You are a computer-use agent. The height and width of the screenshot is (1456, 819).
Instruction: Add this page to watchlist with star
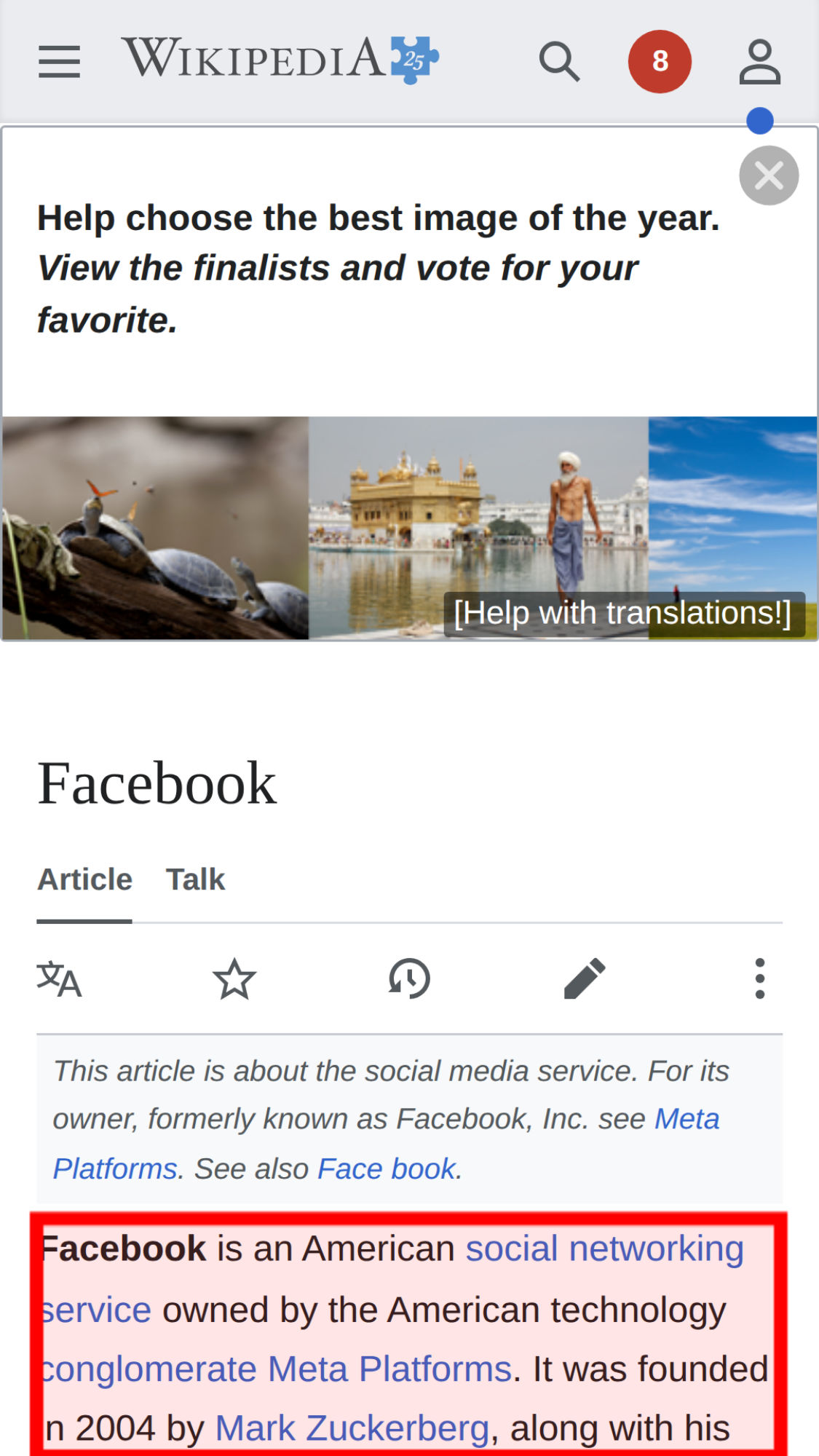pyautogui.click(x=234, y=978)
